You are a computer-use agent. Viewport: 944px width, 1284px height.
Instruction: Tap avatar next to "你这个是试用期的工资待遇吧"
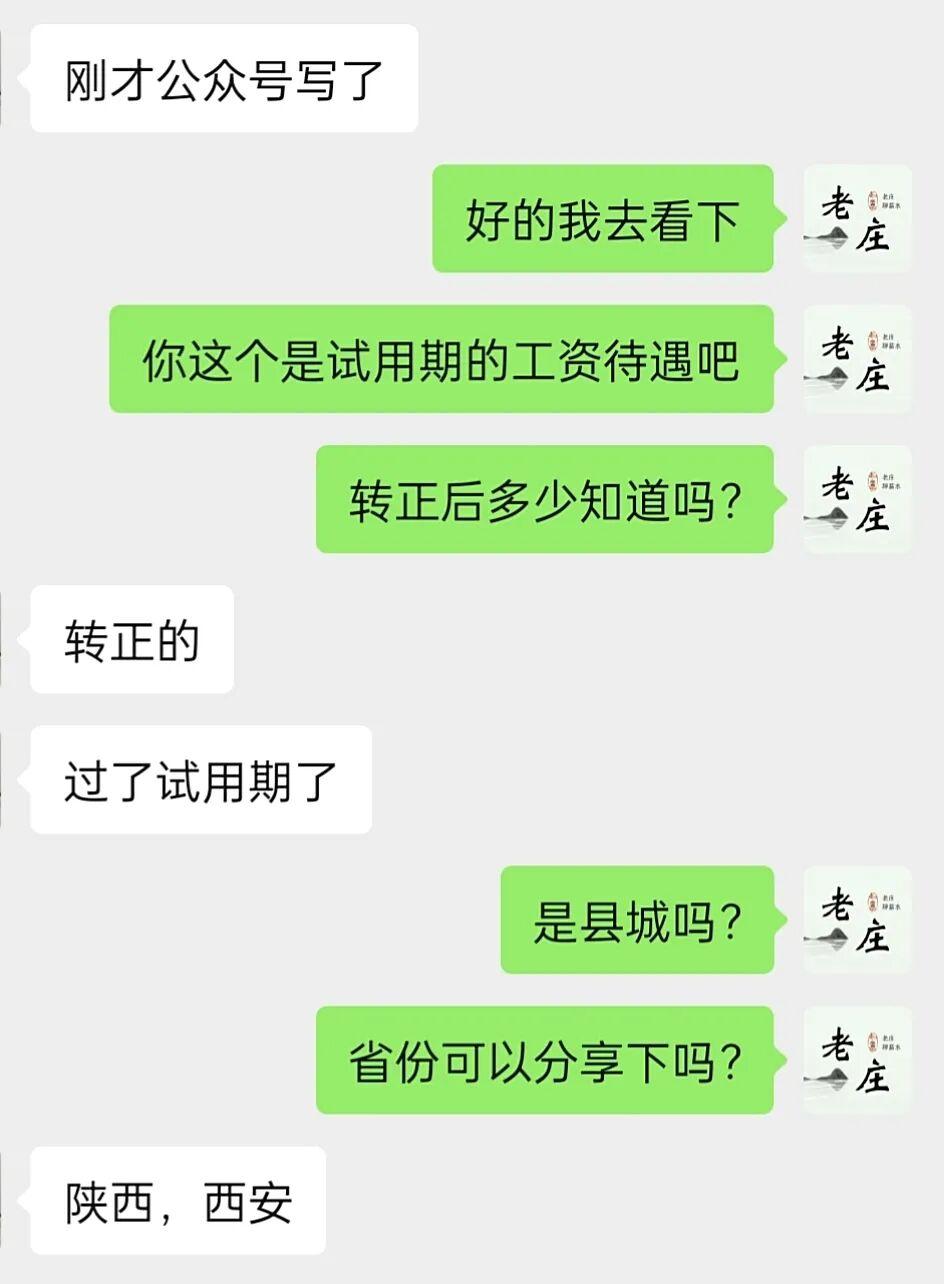pos(857,359)
